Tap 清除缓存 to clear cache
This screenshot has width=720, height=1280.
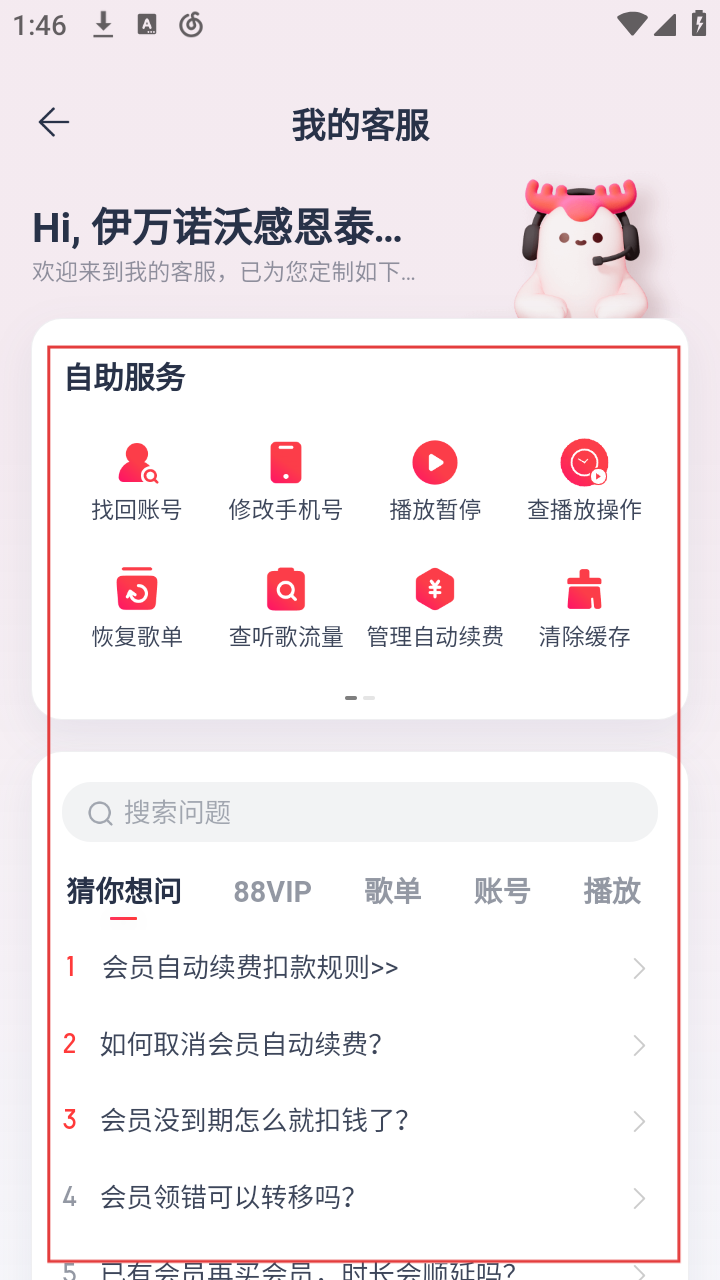pyautogui.click(x=584, y=608)
